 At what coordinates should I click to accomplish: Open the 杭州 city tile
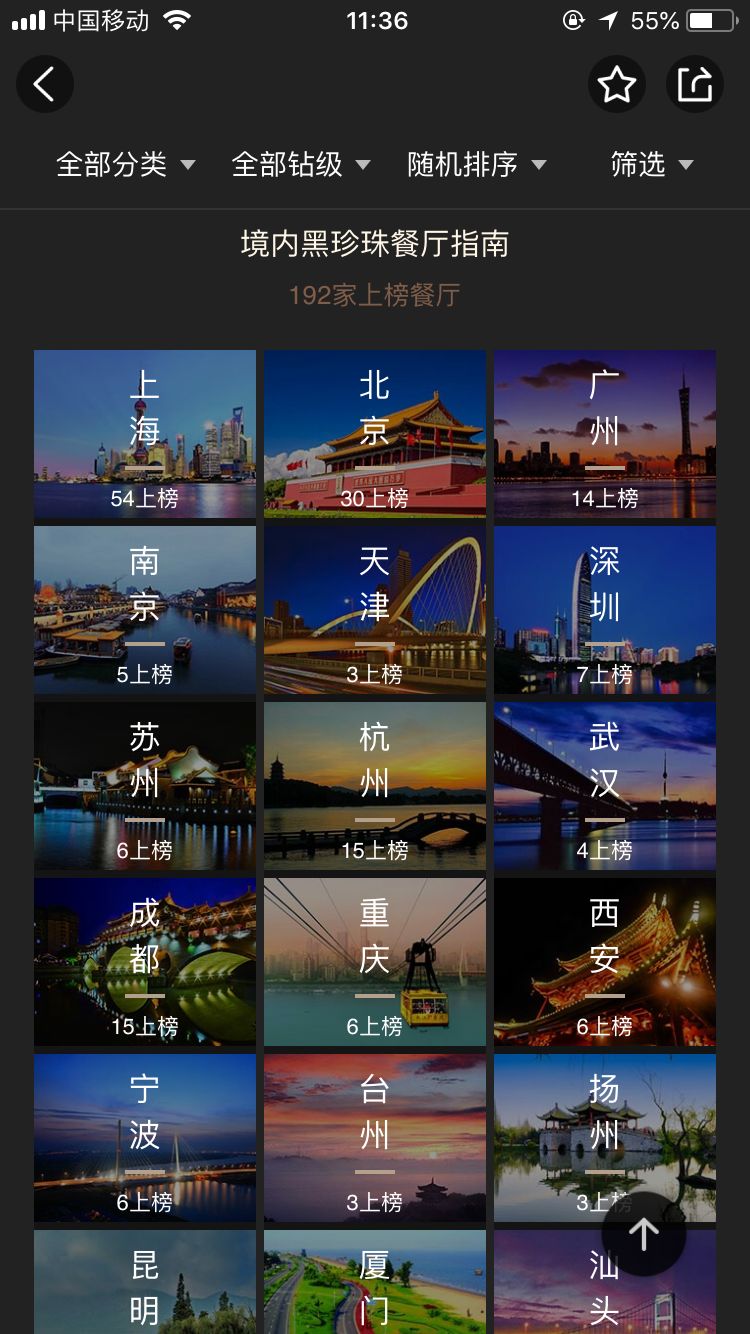[x=374, y=785]
